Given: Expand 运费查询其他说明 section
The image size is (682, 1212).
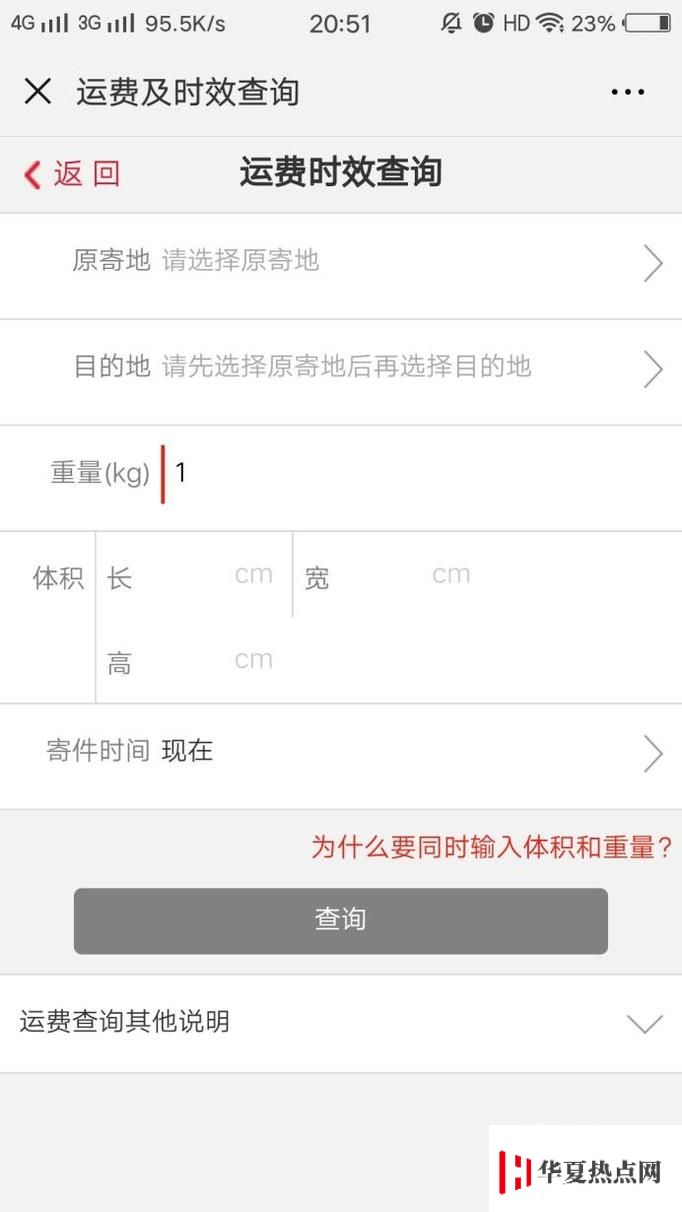Looking at the screenshot, I should tap(341, 1024).
